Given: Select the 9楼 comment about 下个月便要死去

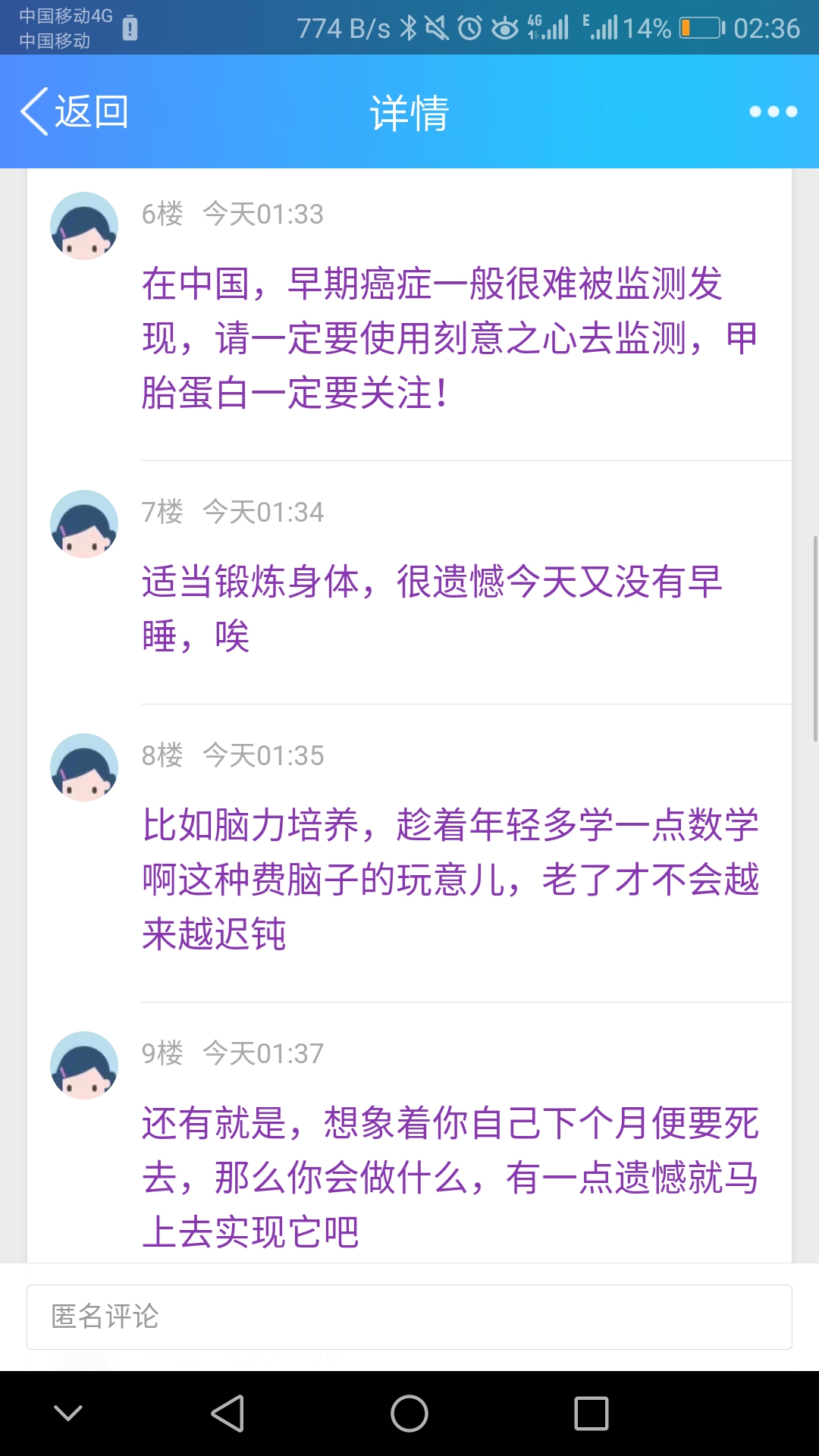Looking at the screenshot, I should (450, 1177).
